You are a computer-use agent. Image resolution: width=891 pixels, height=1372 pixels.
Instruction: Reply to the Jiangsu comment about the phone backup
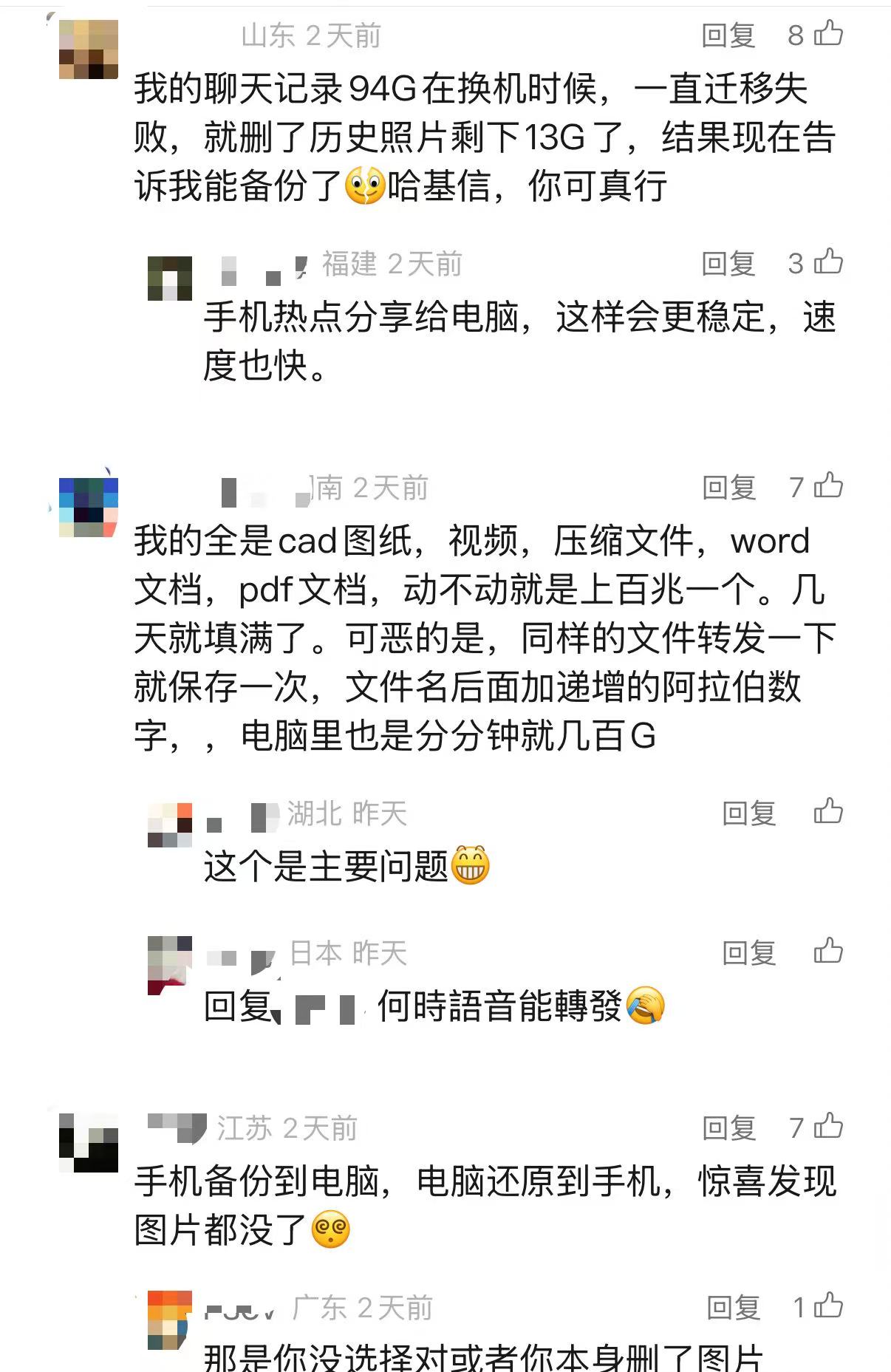[728, 1128]
